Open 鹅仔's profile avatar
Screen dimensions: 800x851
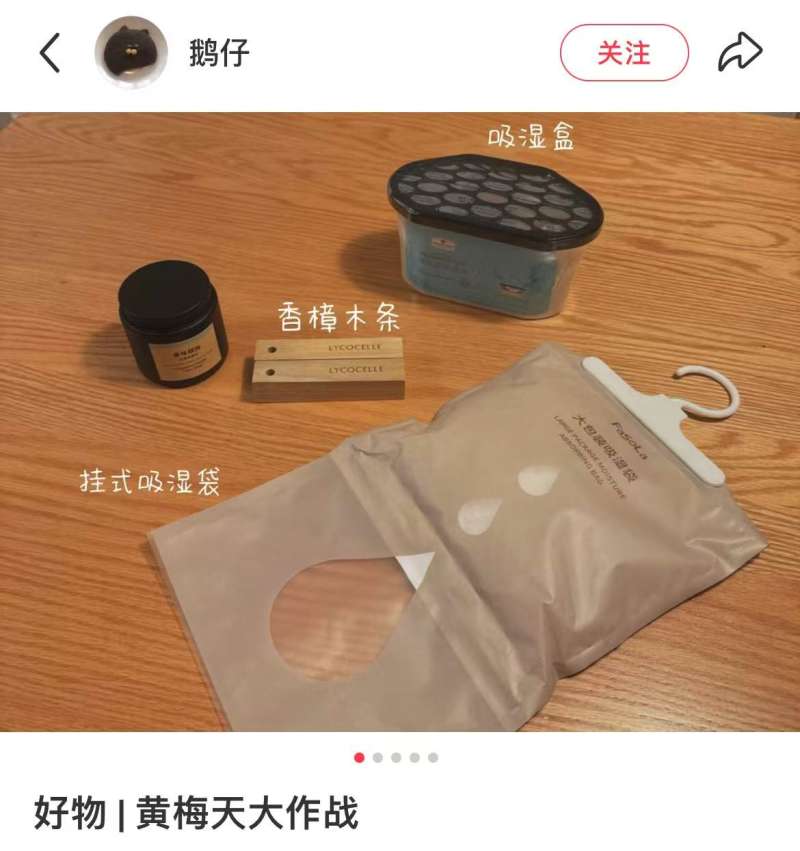click(x=130, y=53)
